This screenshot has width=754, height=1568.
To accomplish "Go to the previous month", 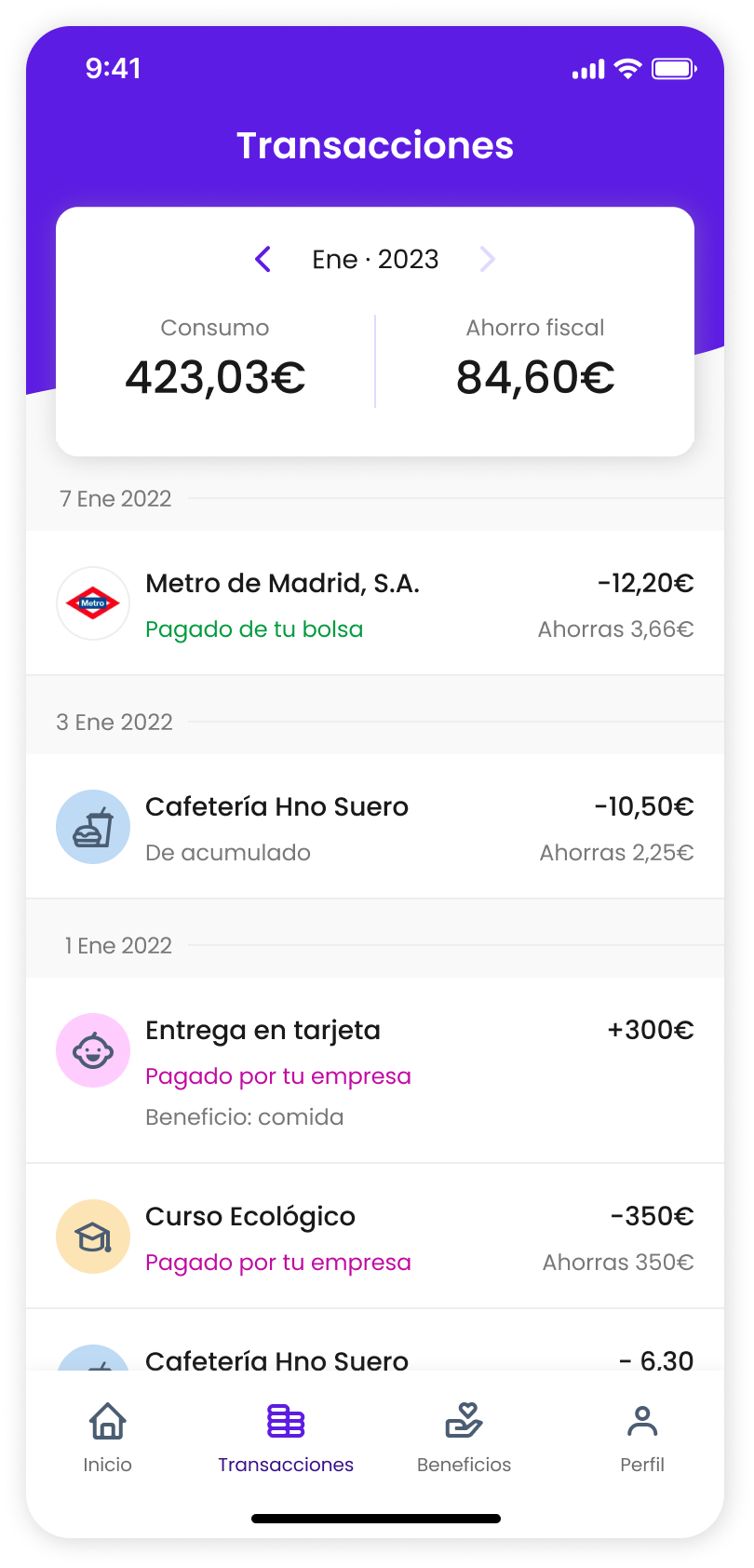I will pos(263,259).
